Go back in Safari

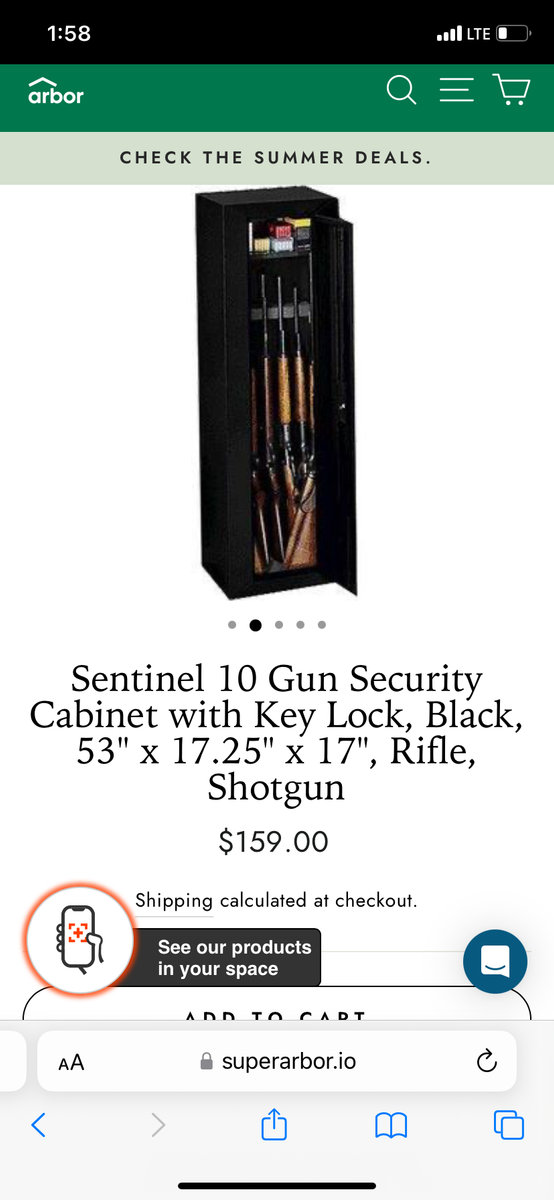(38, 1125)
